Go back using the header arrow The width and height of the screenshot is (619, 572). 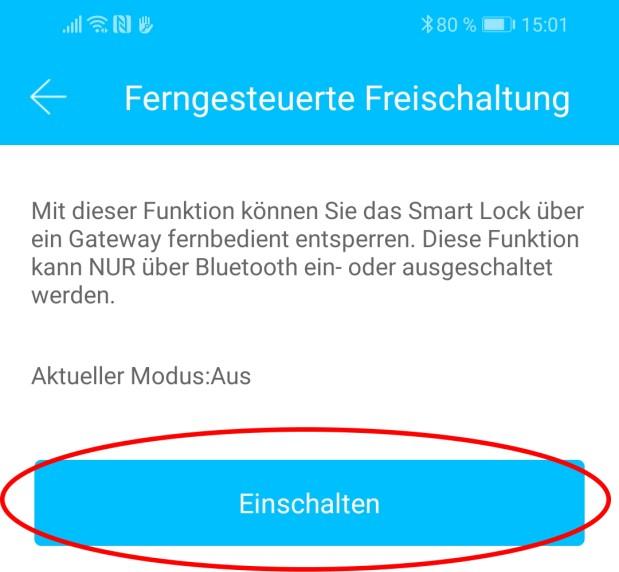point(48,98)
